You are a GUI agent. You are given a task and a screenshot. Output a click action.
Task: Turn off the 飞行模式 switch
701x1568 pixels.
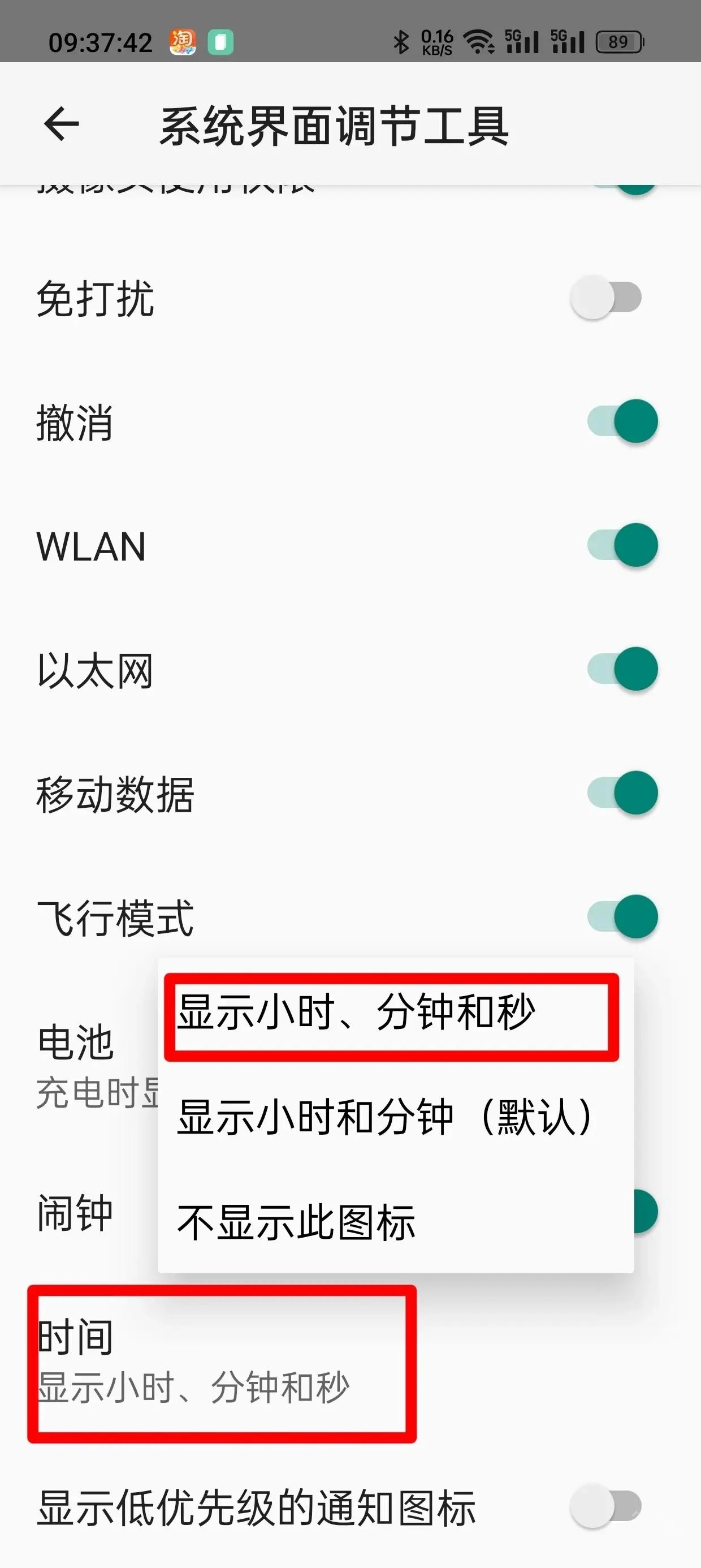622,917
